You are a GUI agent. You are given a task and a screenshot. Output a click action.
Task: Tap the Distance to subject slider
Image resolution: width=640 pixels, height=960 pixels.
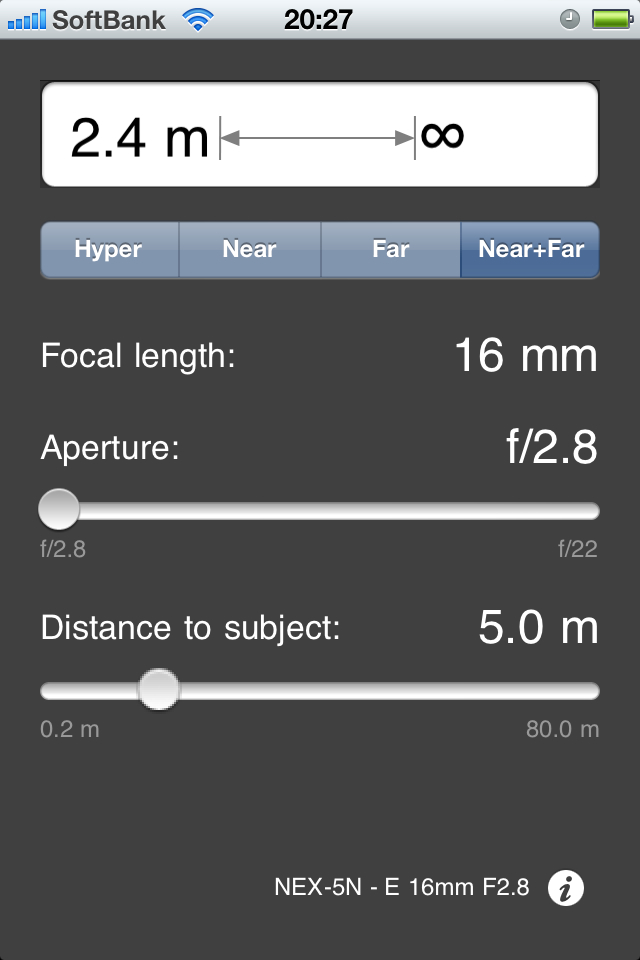click(320, 691)
